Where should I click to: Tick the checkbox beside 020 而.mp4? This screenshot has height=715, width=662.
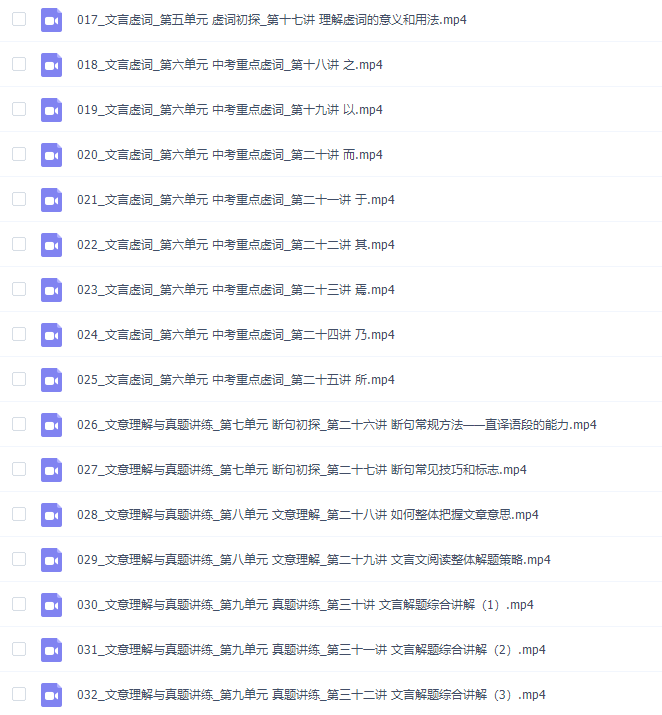click(x=19, y=154)
